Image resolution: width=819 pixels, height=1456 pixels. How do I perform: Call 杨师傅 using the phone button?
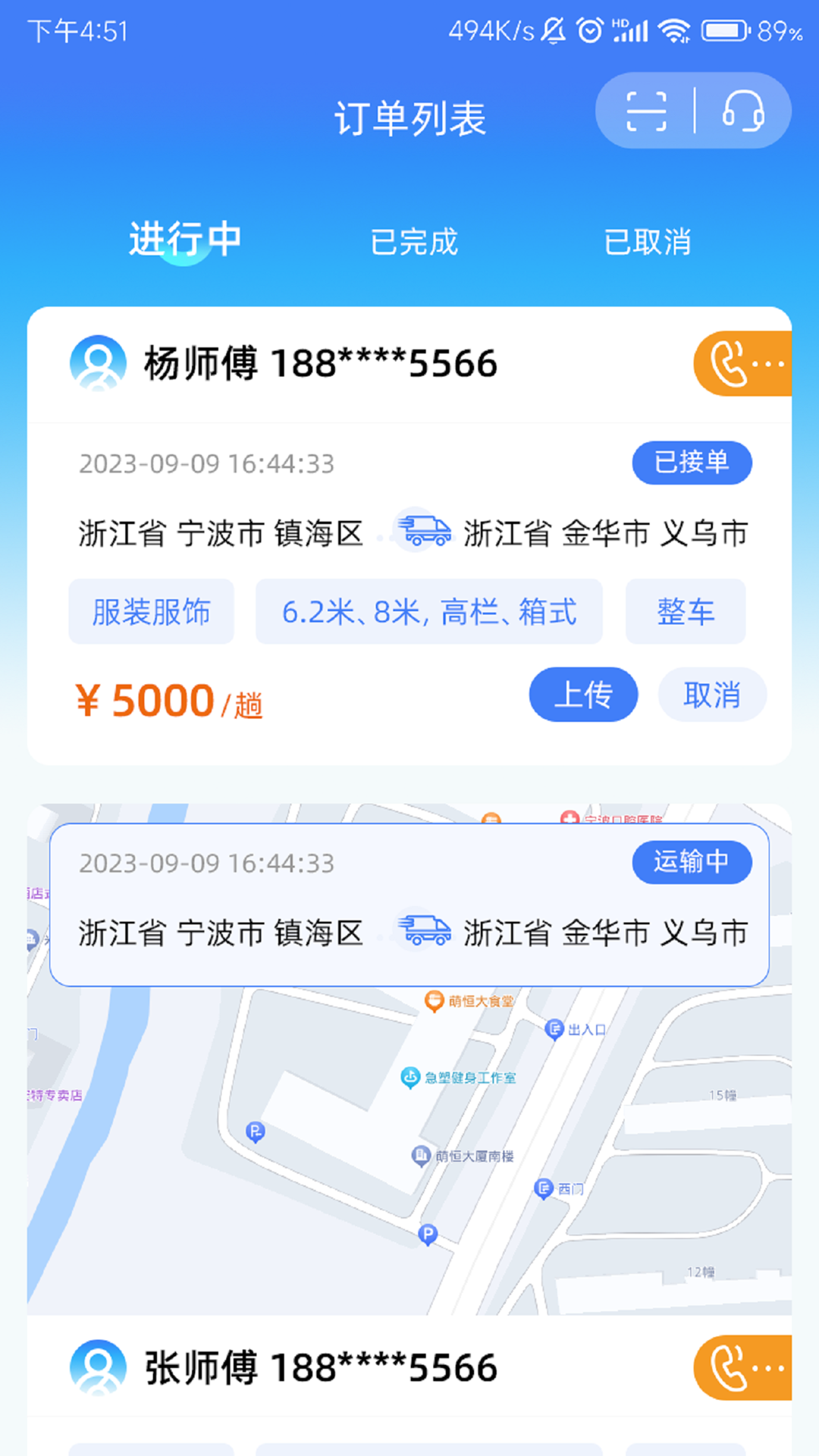pyautogui.click(x=742, y=364)
